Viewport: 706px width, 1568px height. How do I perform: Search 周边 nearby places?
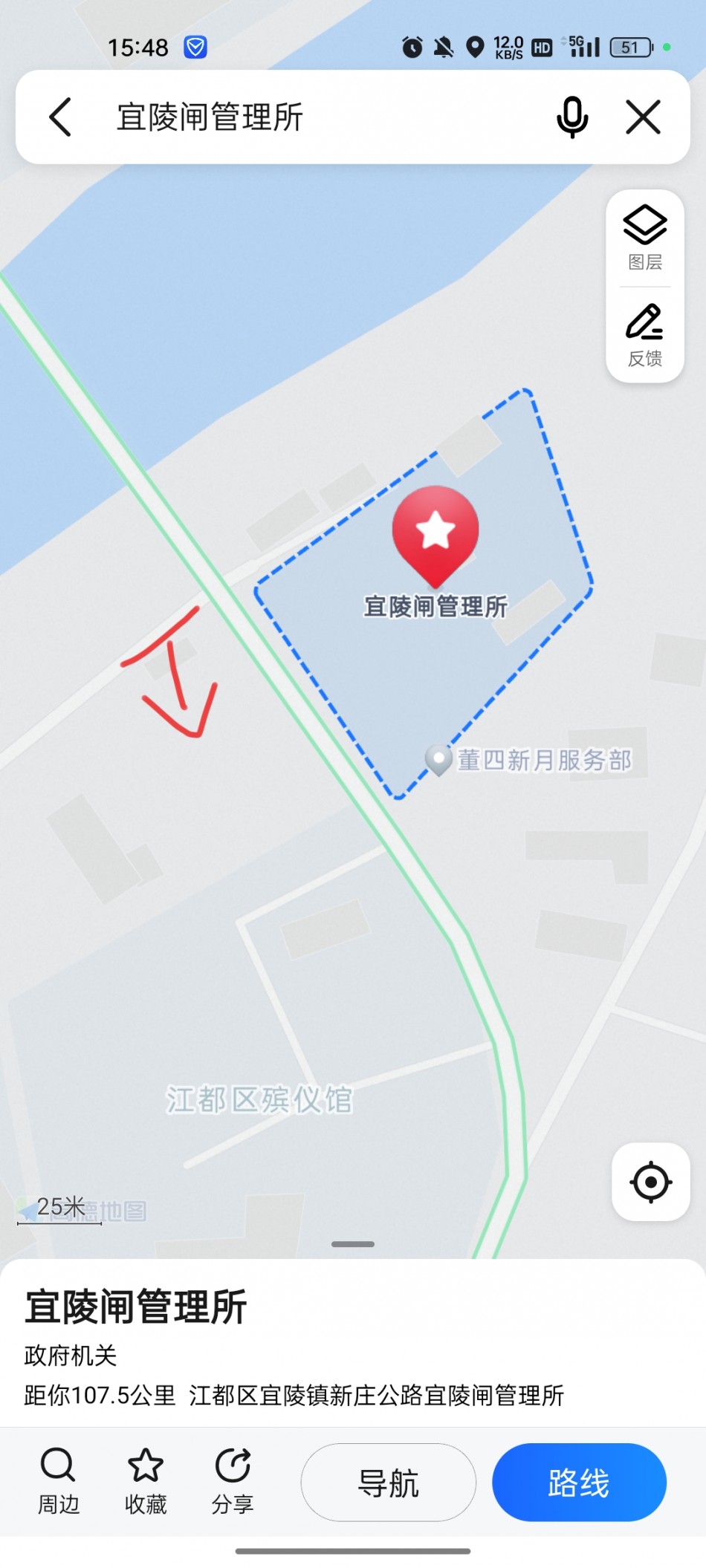(58, 1481)
